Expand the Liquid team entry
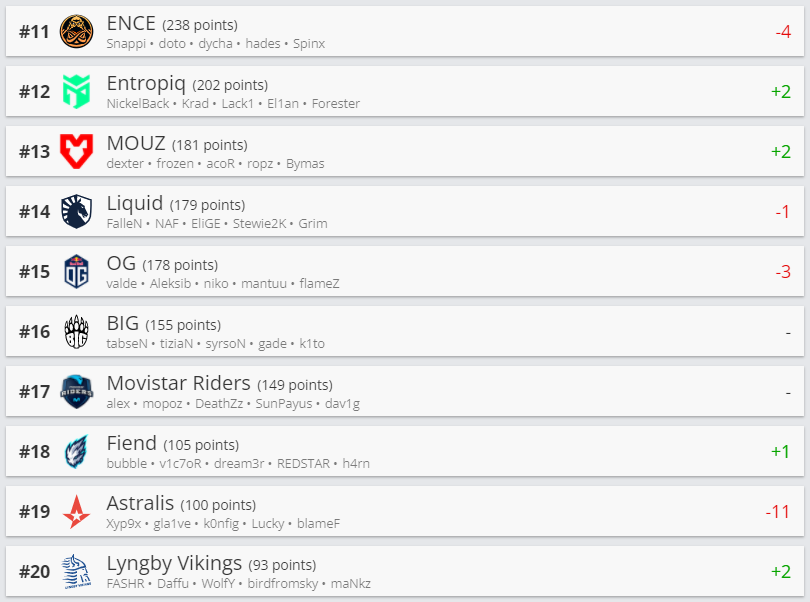The image size is (810, 602). [x=404, y=211]
